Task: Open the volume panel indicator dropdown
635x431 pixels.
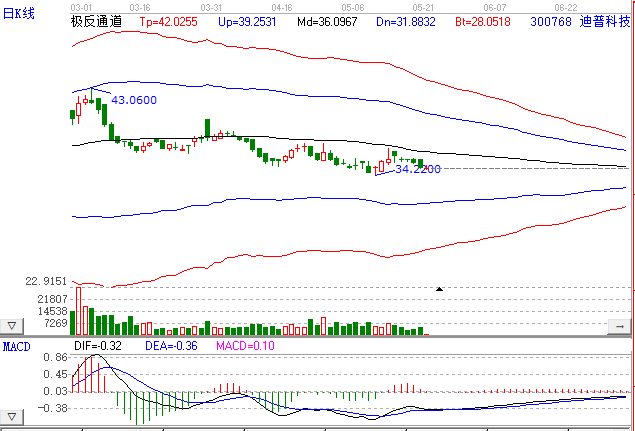Action: (11, 326)
